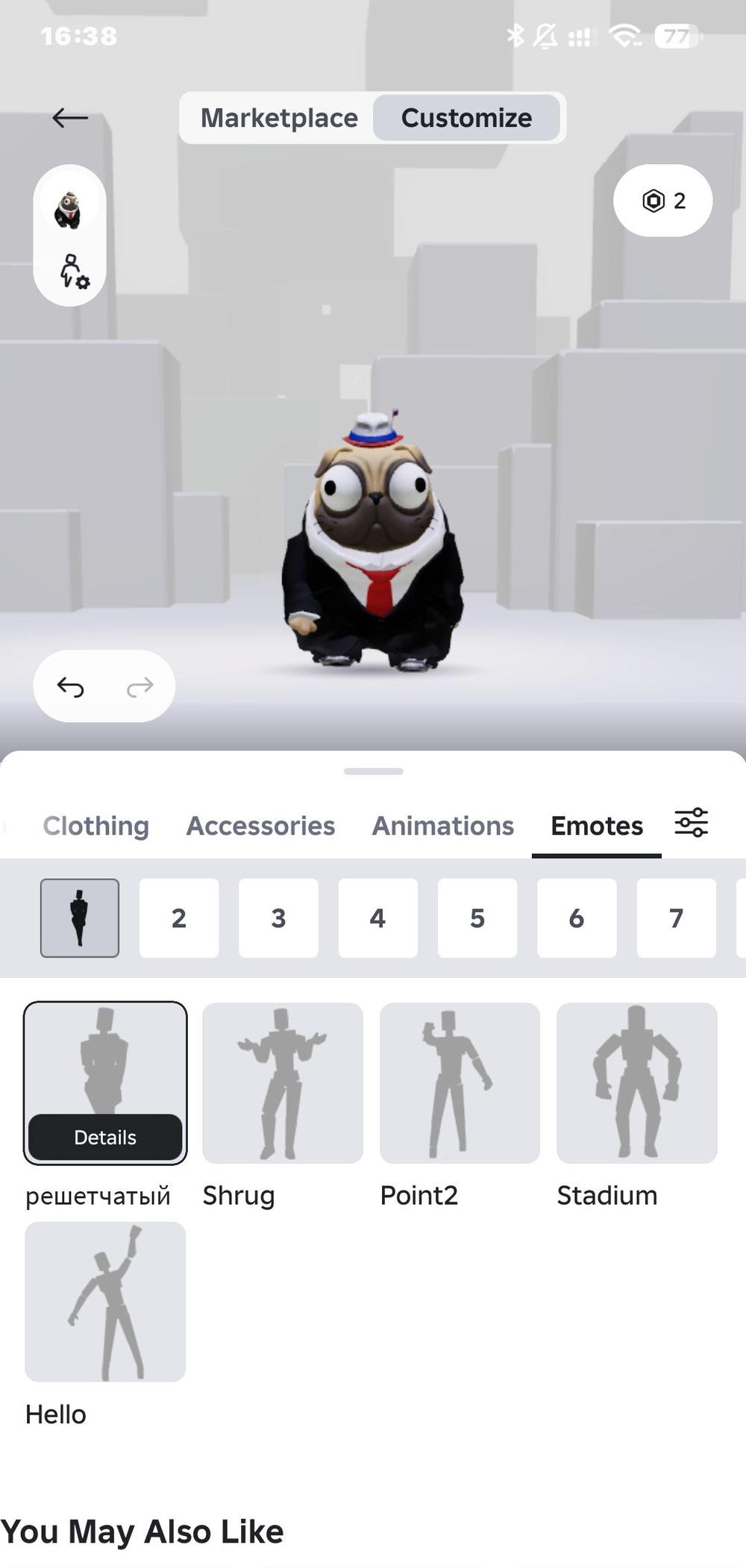The width and height of the screenshot is (746, 1568).
Task: Choose the Point2 emote
Action: (x=460, y=1083)
